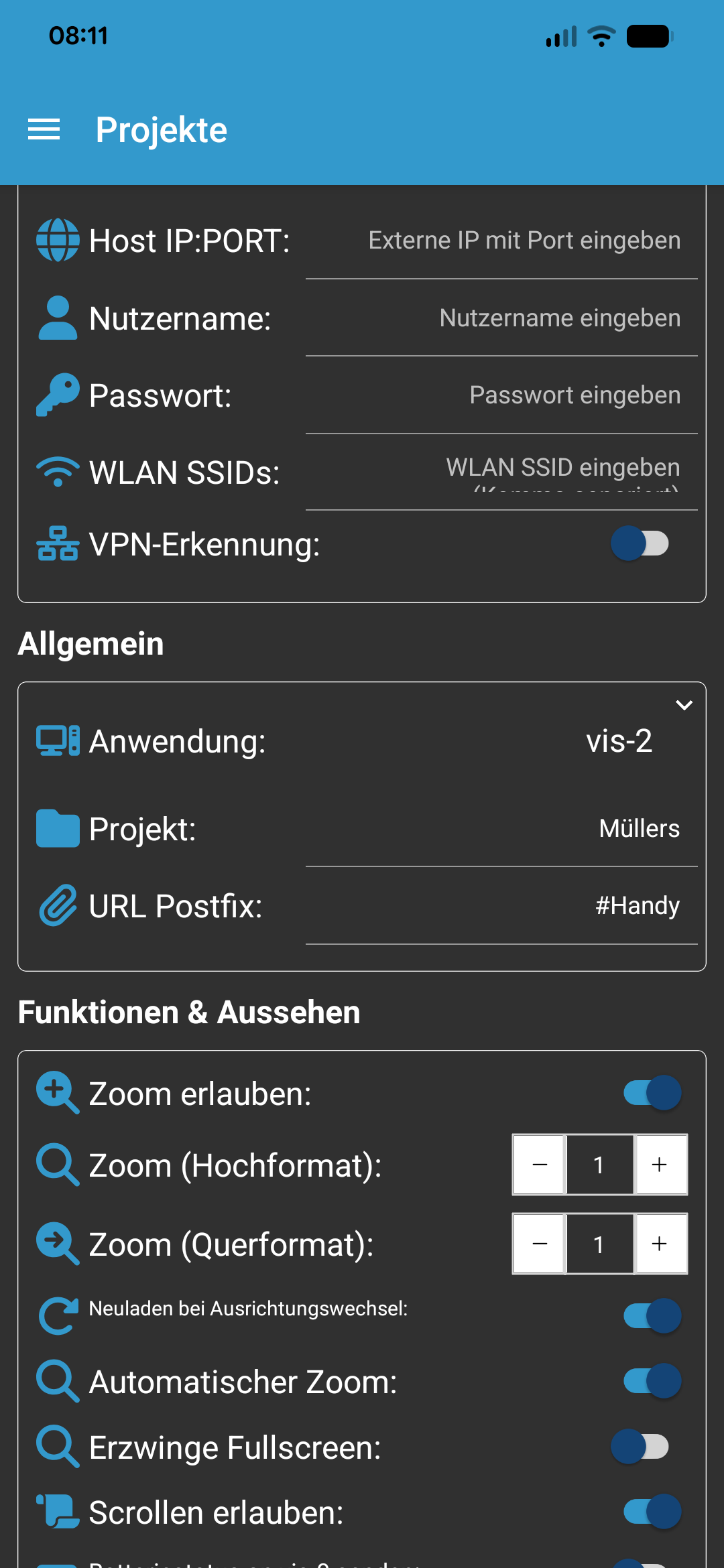The image size is (724, 1568).
Task: Open the Anwendung dropdown showing vis-2
Action: click(618, 741)
